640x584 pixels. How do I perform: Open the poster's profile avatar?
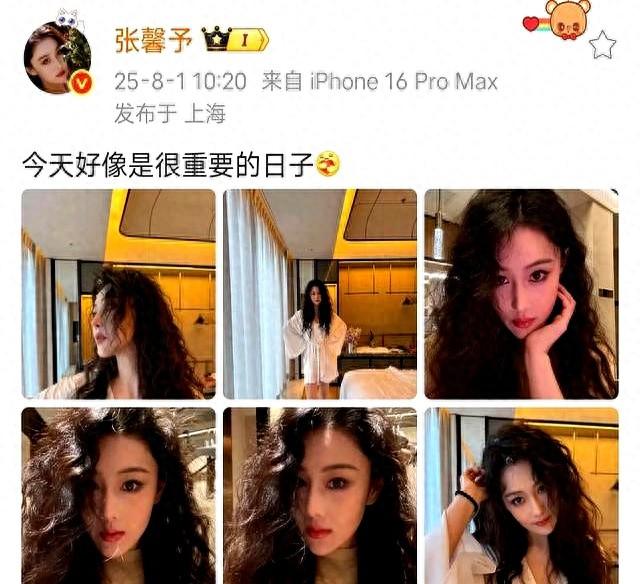point(58,60)
